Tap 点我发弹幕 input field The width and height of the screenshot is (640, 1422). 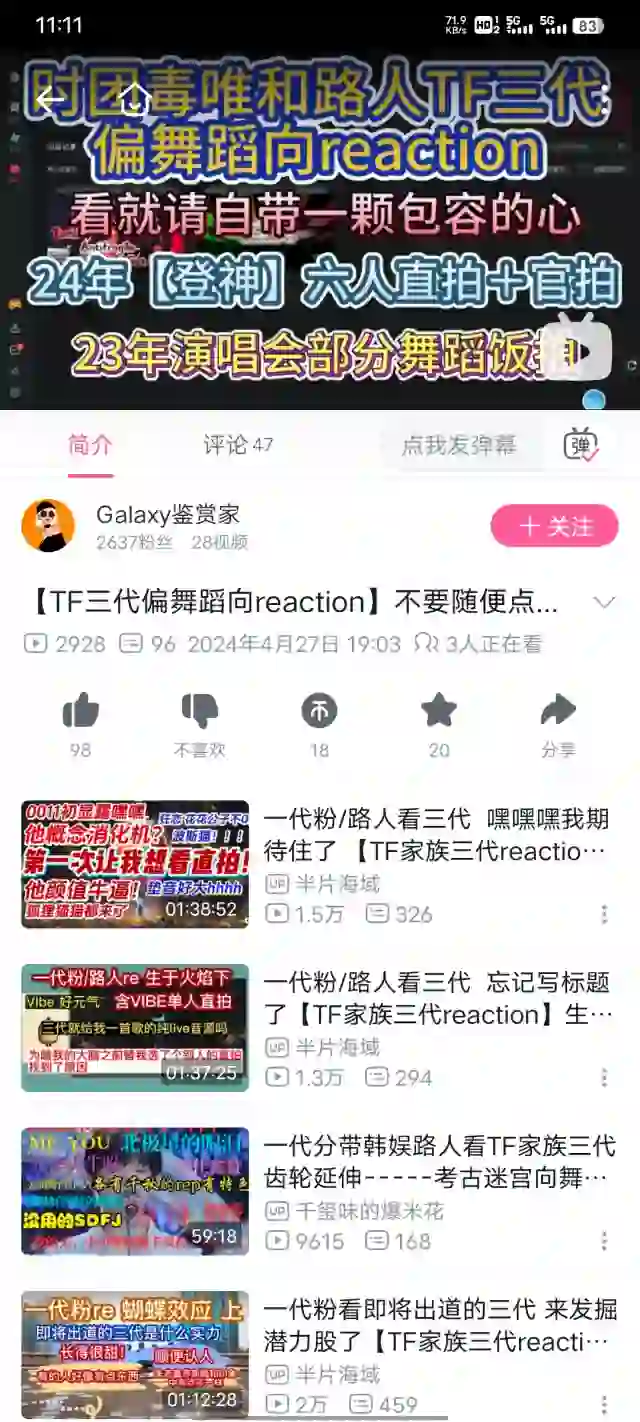459,445
